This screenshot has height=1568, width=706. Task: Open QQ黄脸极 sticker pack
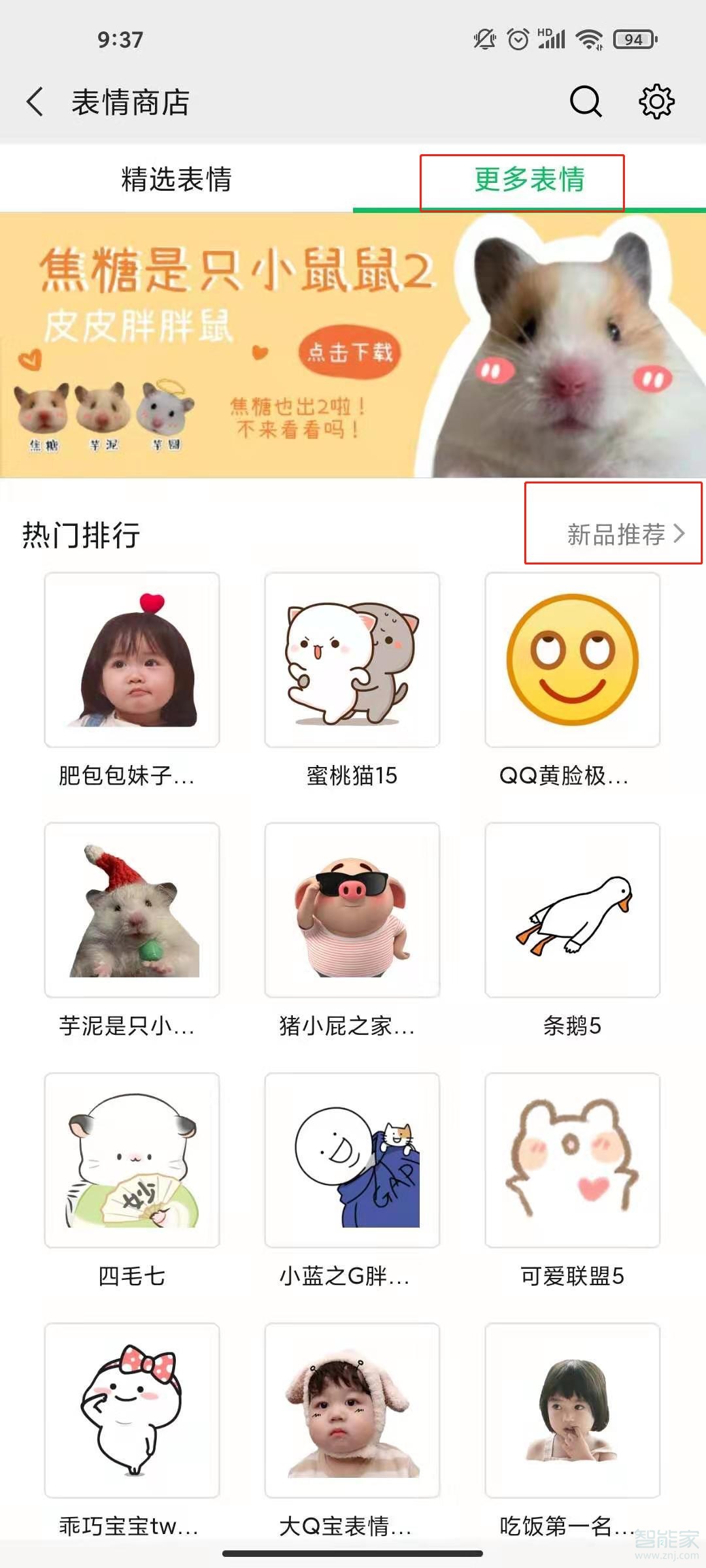[x=572, y=660]
